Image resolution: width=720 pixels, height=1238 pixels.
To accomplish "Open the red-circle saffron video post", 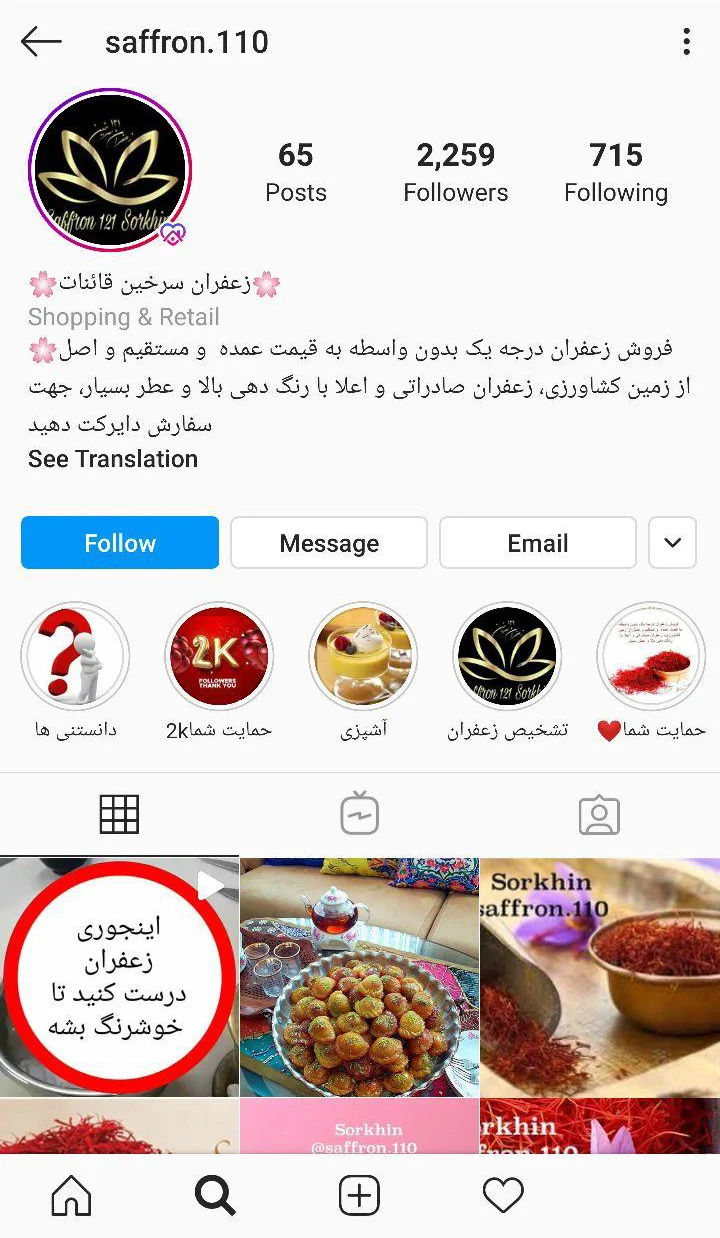I will (119, 976).
